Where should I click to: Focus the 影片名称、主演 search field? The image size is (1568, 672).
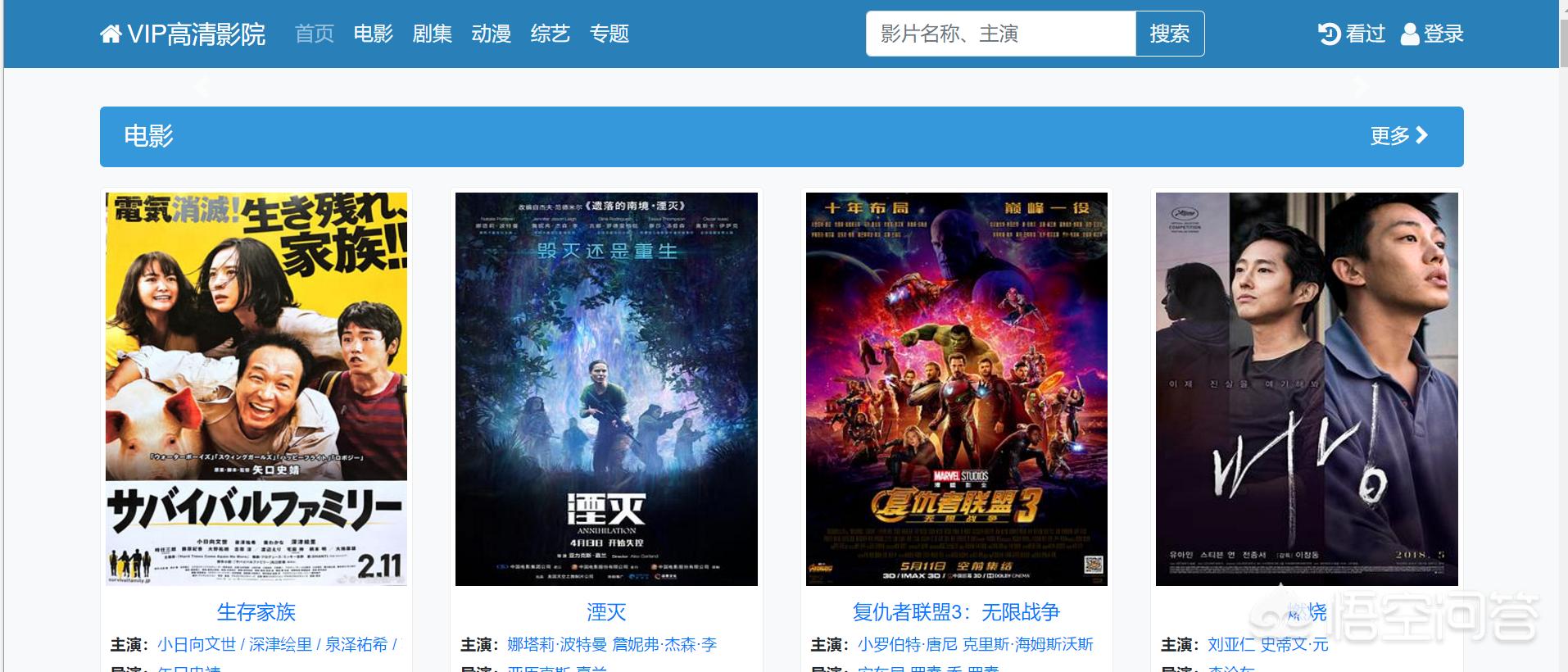pos(1000,34)
